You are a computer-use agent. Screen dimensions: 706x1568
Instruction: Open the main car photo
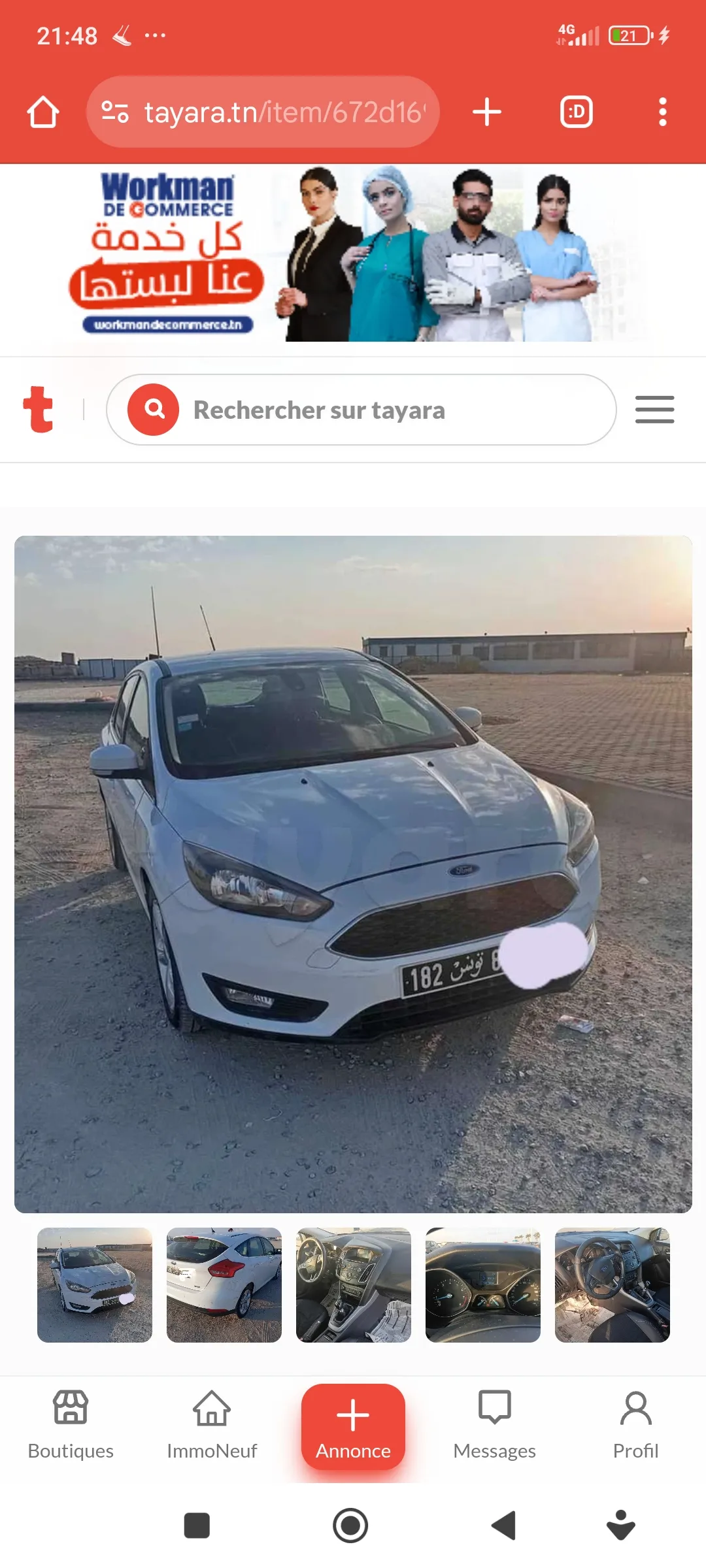[x=353, y=874]
